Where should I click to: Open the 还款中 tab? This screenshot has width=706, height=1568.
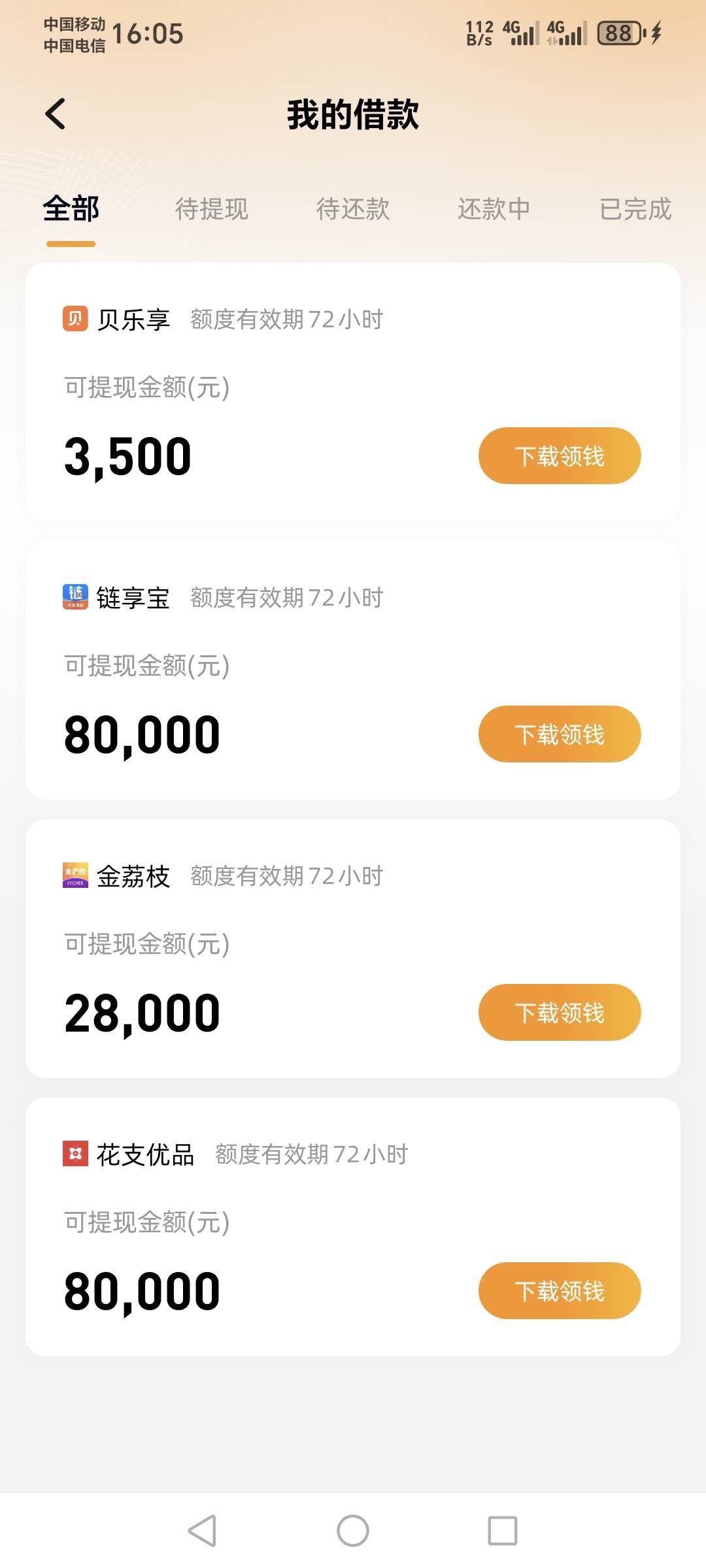point(494,209)
